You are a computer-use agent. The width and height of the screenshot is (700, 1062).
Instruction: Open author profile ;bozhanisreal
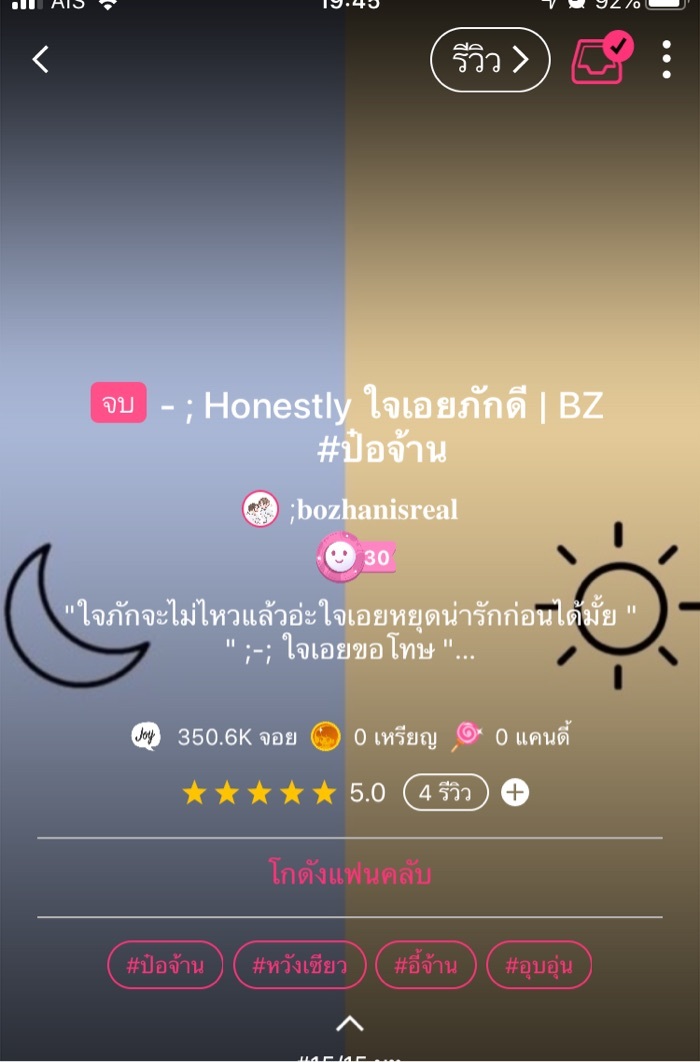(350, 510)
